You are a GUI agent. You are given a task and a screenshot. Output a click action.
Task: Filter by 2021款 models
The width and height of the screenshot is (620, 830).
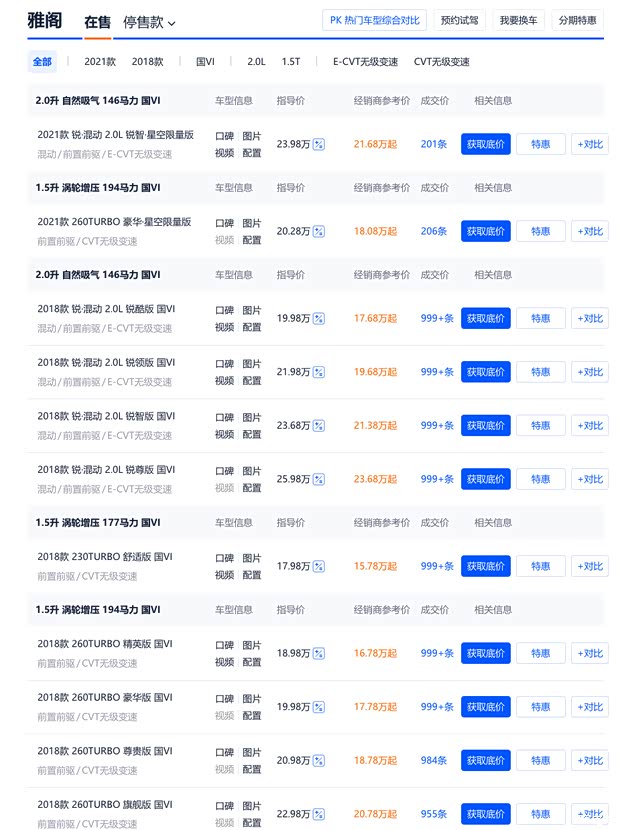(x=100, y=62)
